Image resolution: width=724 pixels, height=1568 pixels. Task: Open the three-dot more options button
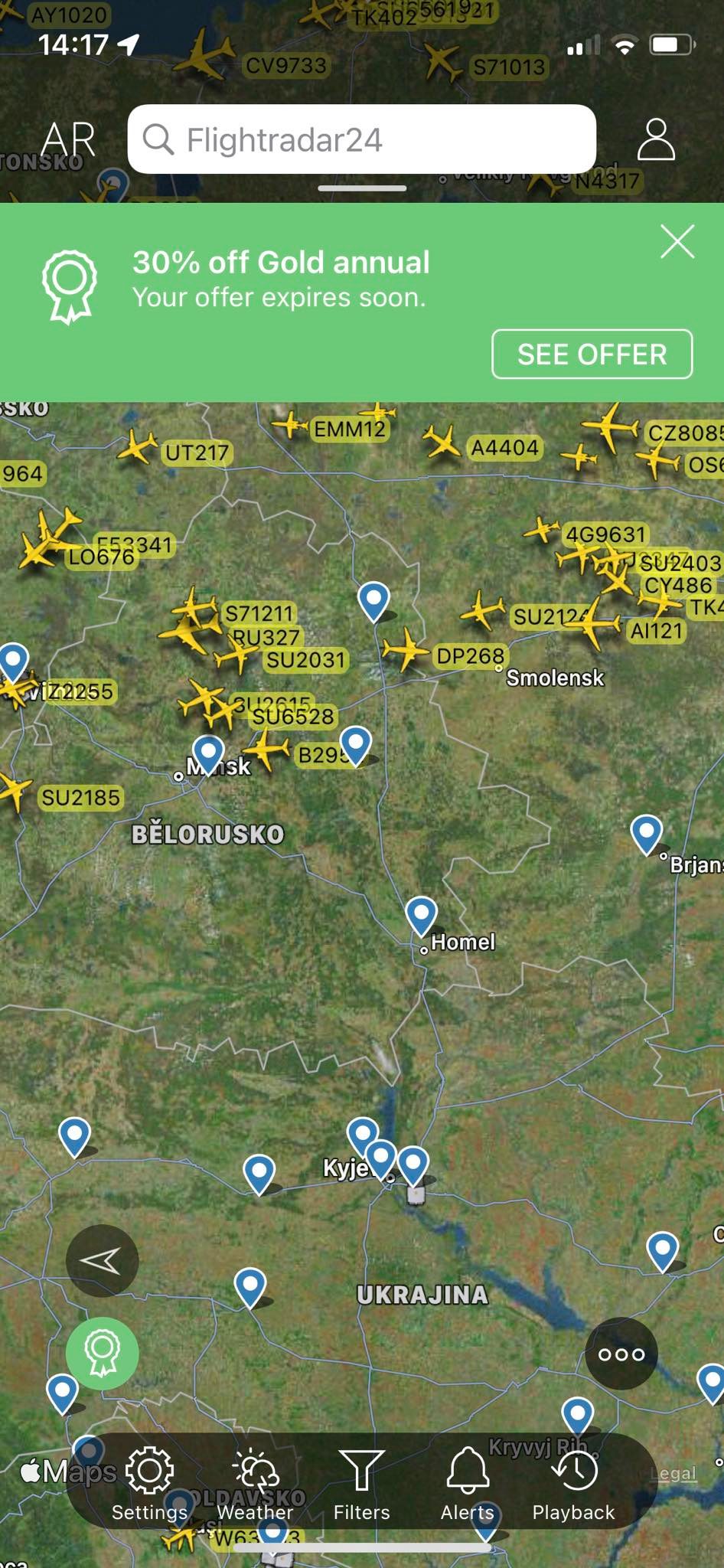click(x=621, y=1354)
